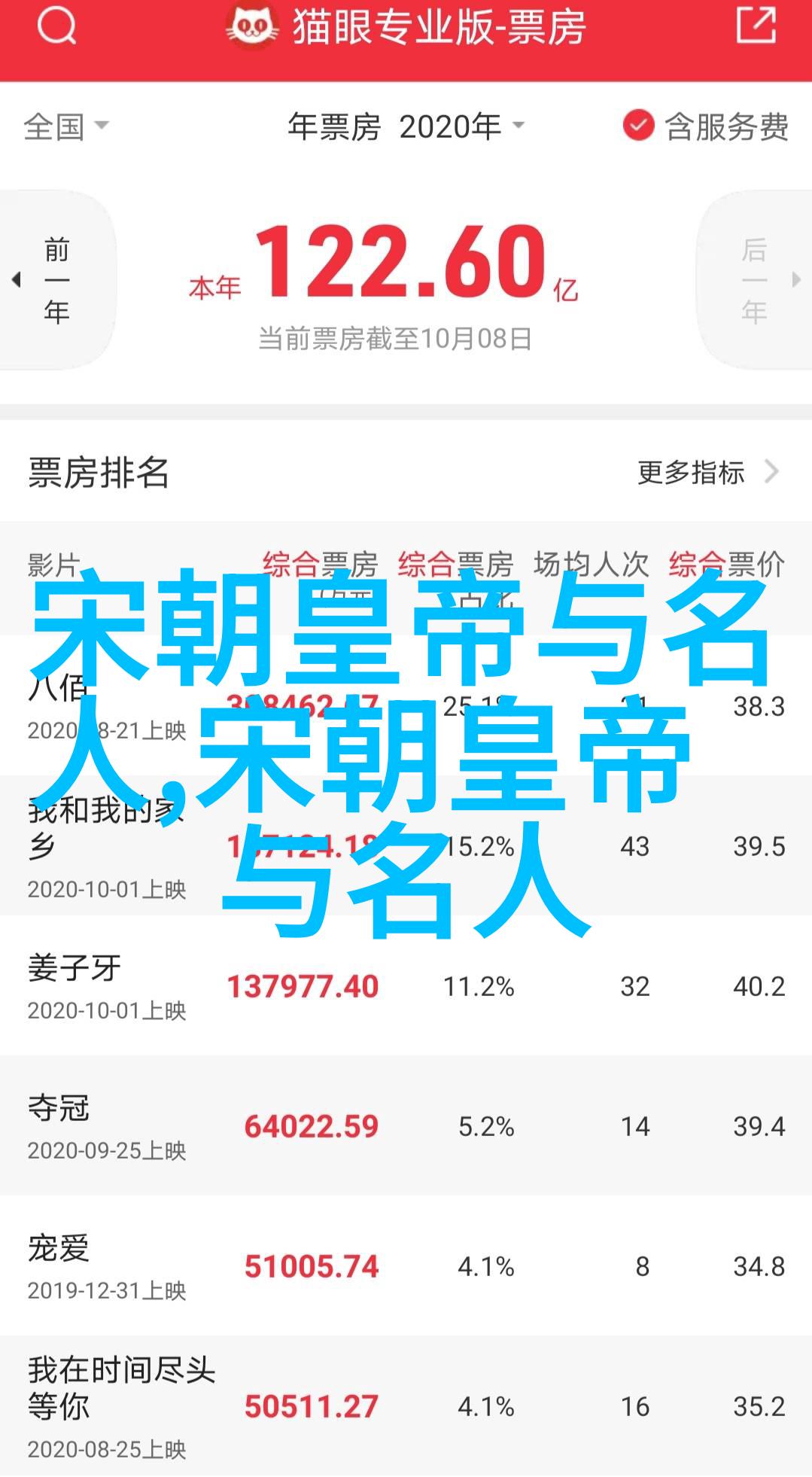Viewport: 812px width, 1477px height.
Task: Open the 年票房 2020年 year picker
Action: (406, 126)
